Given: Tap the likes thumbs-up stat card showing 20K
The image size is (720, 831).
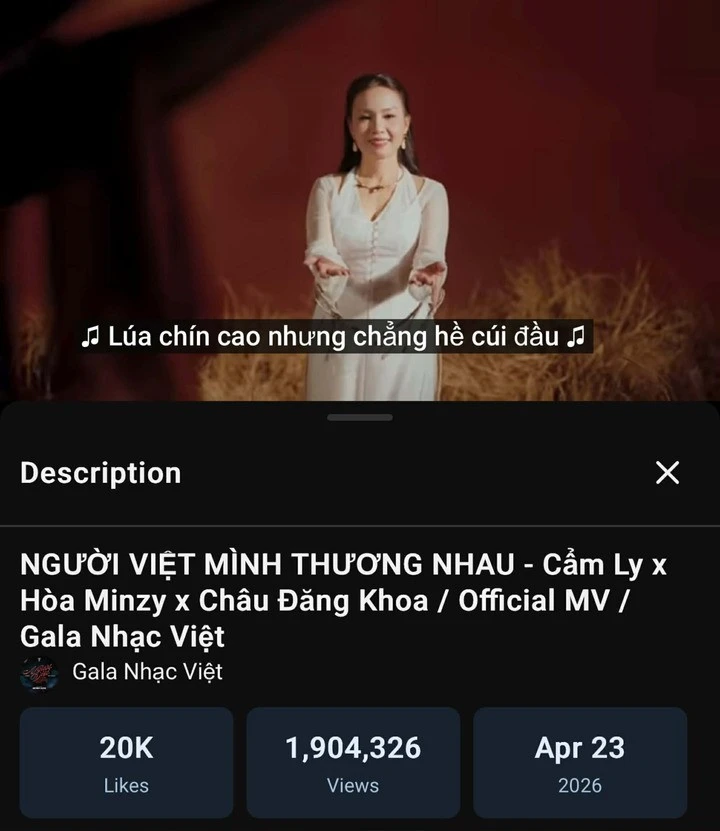Looking at the screenshot, I should (125, 762).
